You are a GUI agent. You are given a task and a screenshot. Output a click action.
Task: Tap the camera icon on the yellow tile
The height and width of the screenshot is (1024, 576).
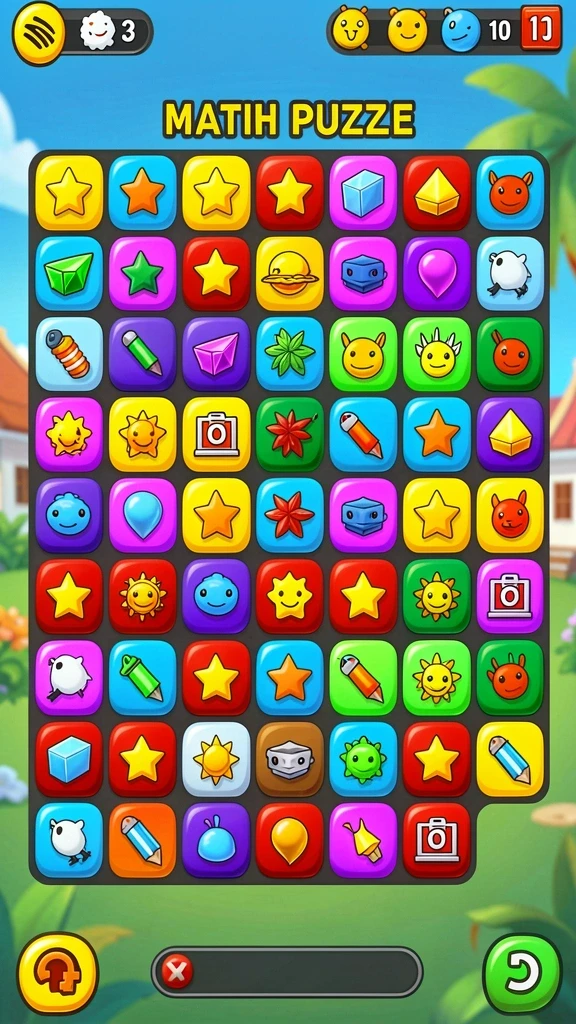tap(216, 435)
